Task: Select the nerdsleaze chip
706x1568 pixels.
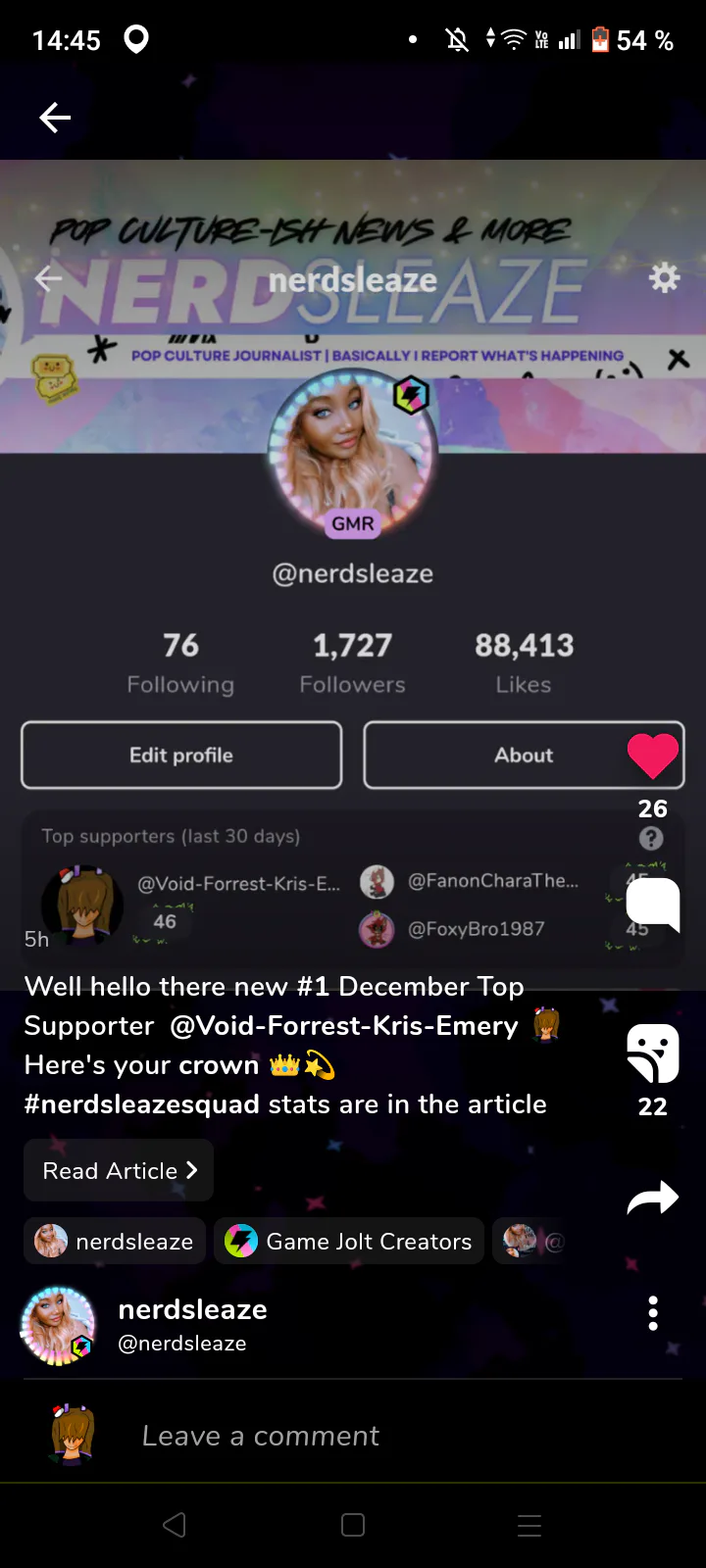Action: (x=115, y=1241)
